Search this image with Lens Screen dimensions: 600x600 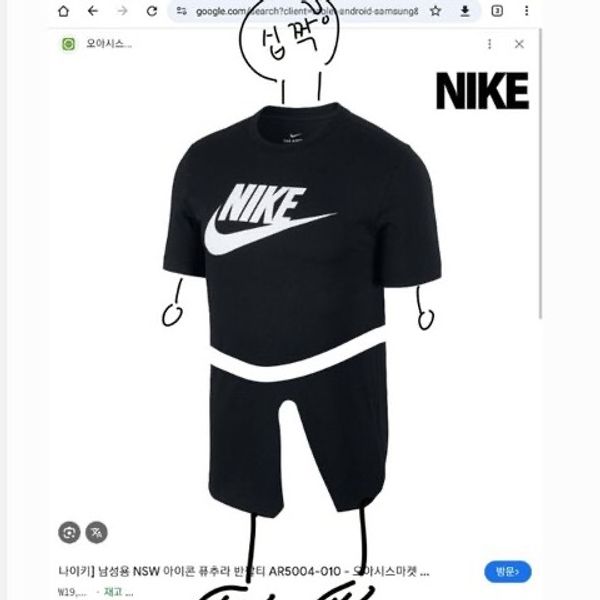[69, 532]
